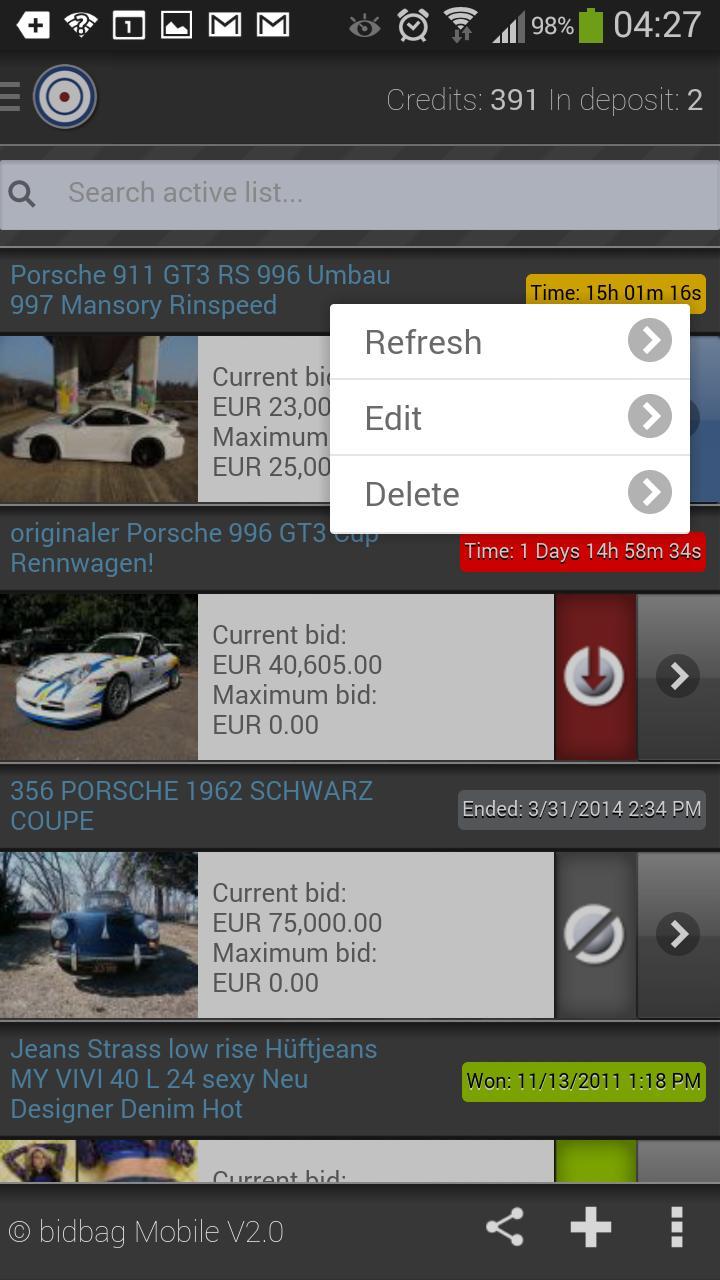Tap the disabled bid icon on Porsche 356 listing
The image size is (720, 1280).
[594, 934]
